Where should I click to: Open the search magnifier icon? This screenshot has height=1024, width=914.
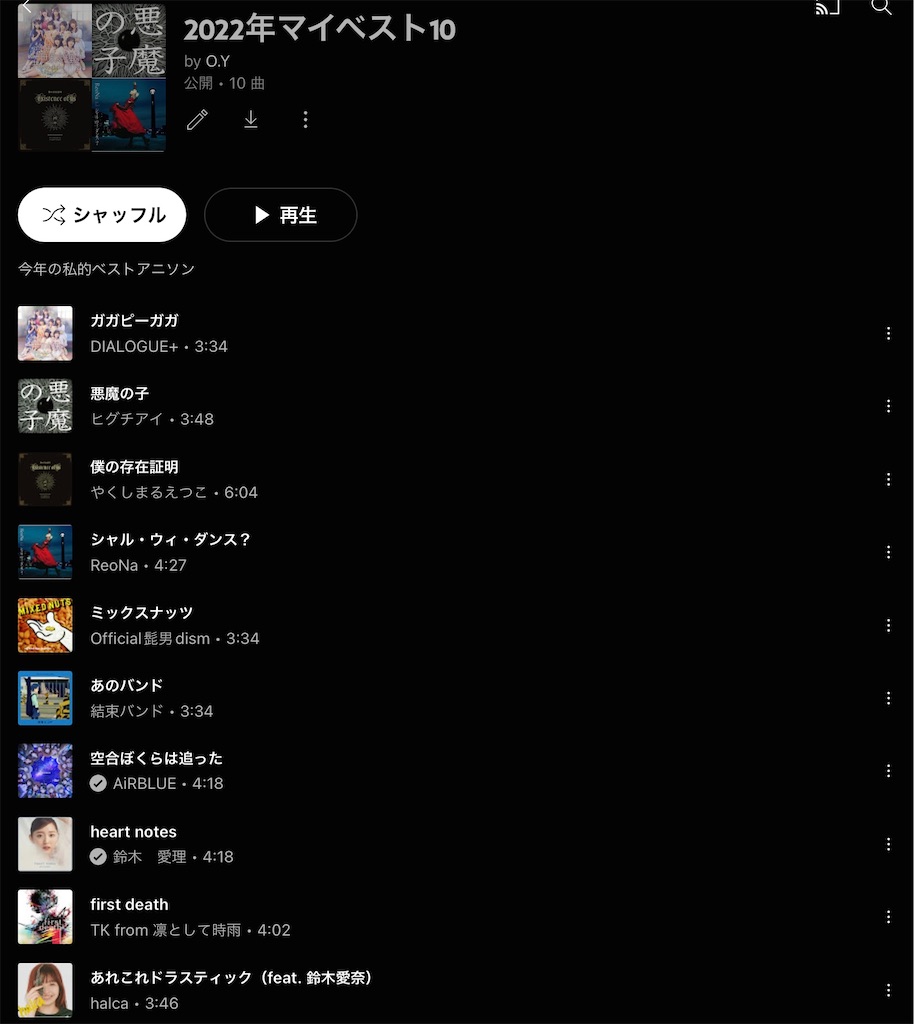pos(881,7)
